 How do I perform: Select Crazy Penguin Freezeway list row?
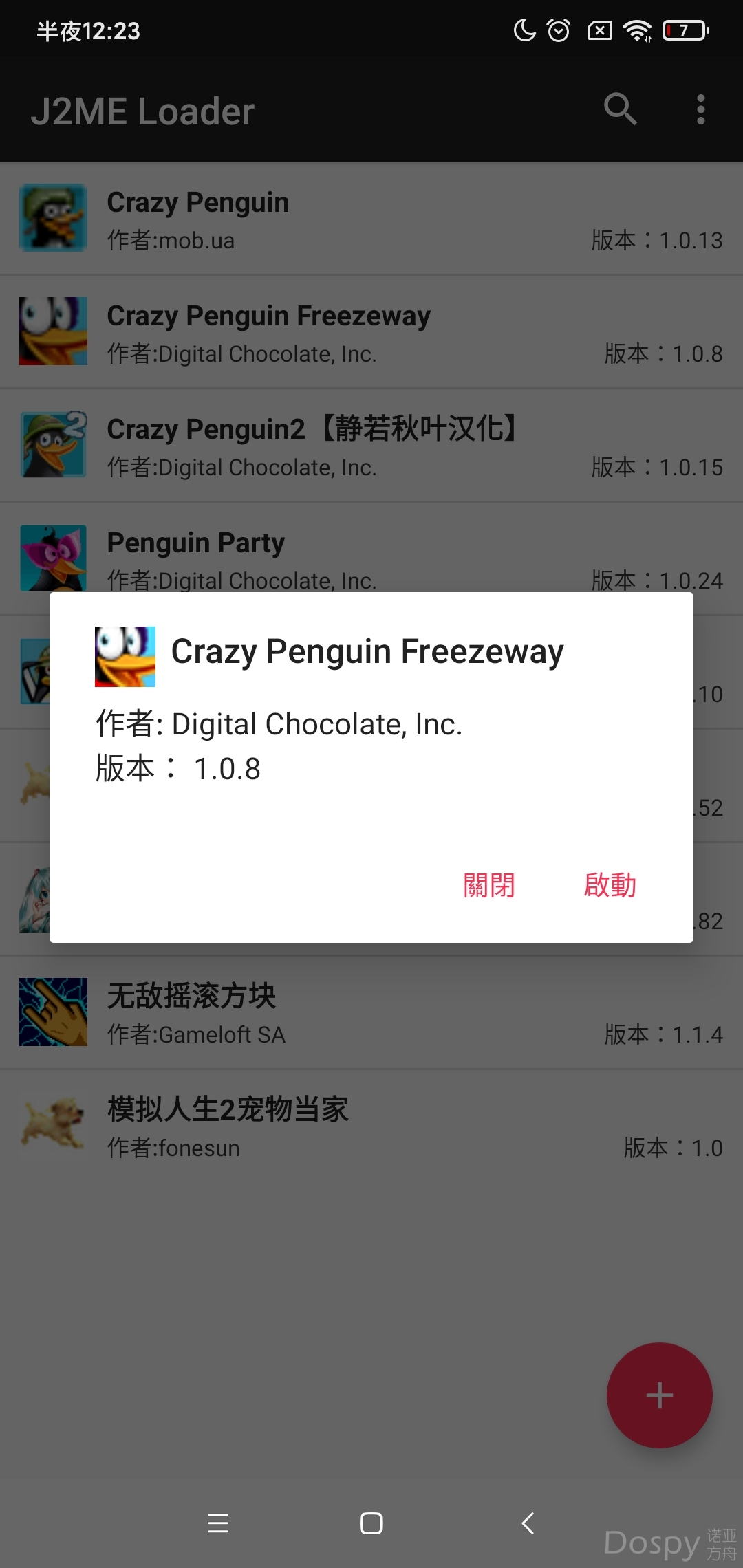click(x=371, y=332)
